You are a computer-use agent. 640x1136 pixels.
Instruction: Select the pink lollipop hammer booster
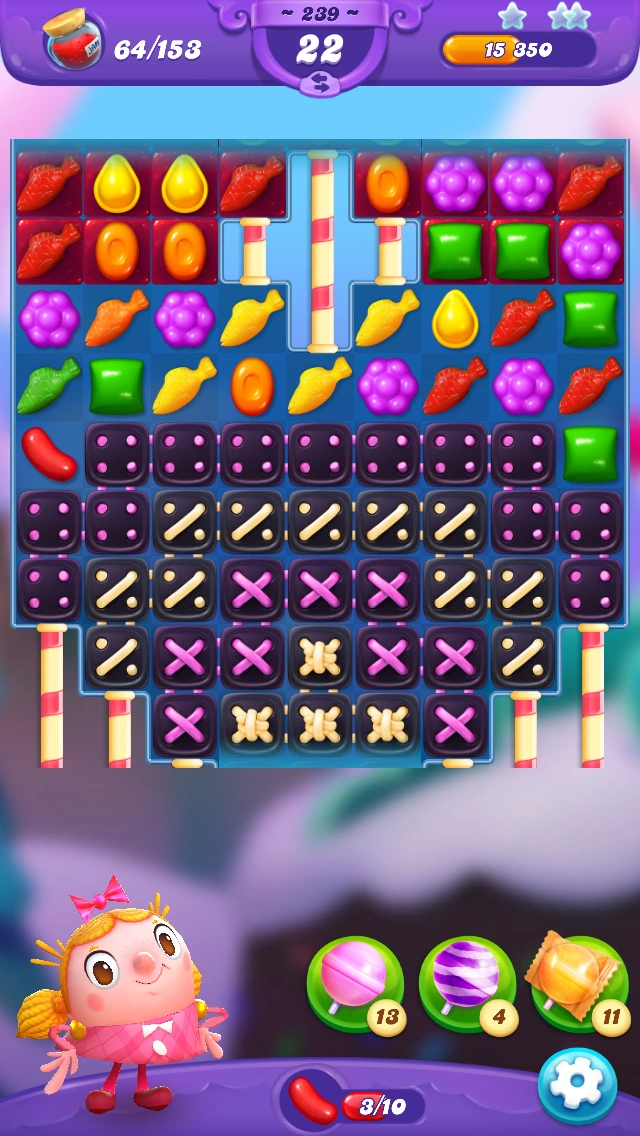(355, 984)
